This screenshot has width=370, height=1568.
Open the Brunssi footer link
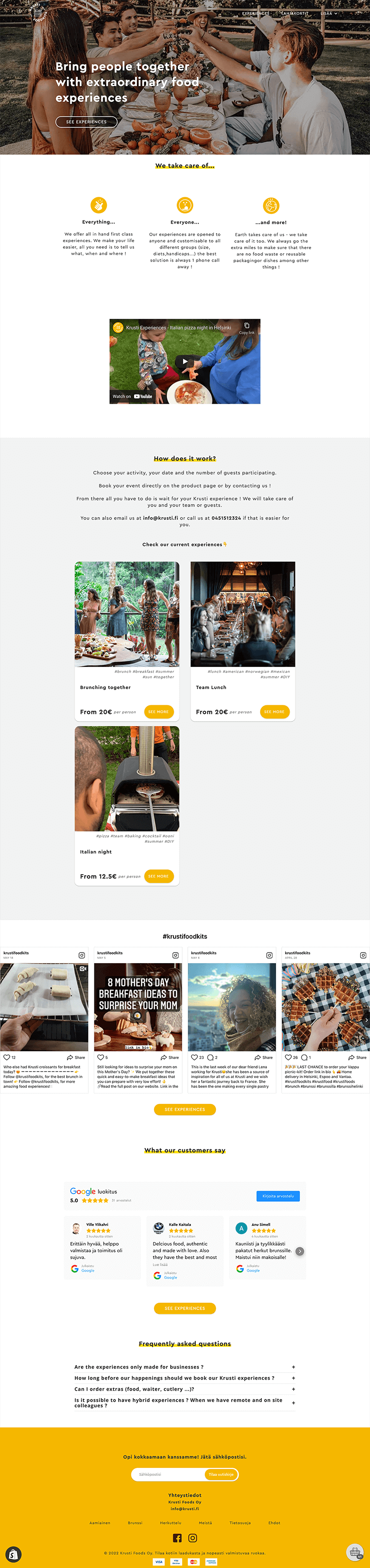[135, 1522]
